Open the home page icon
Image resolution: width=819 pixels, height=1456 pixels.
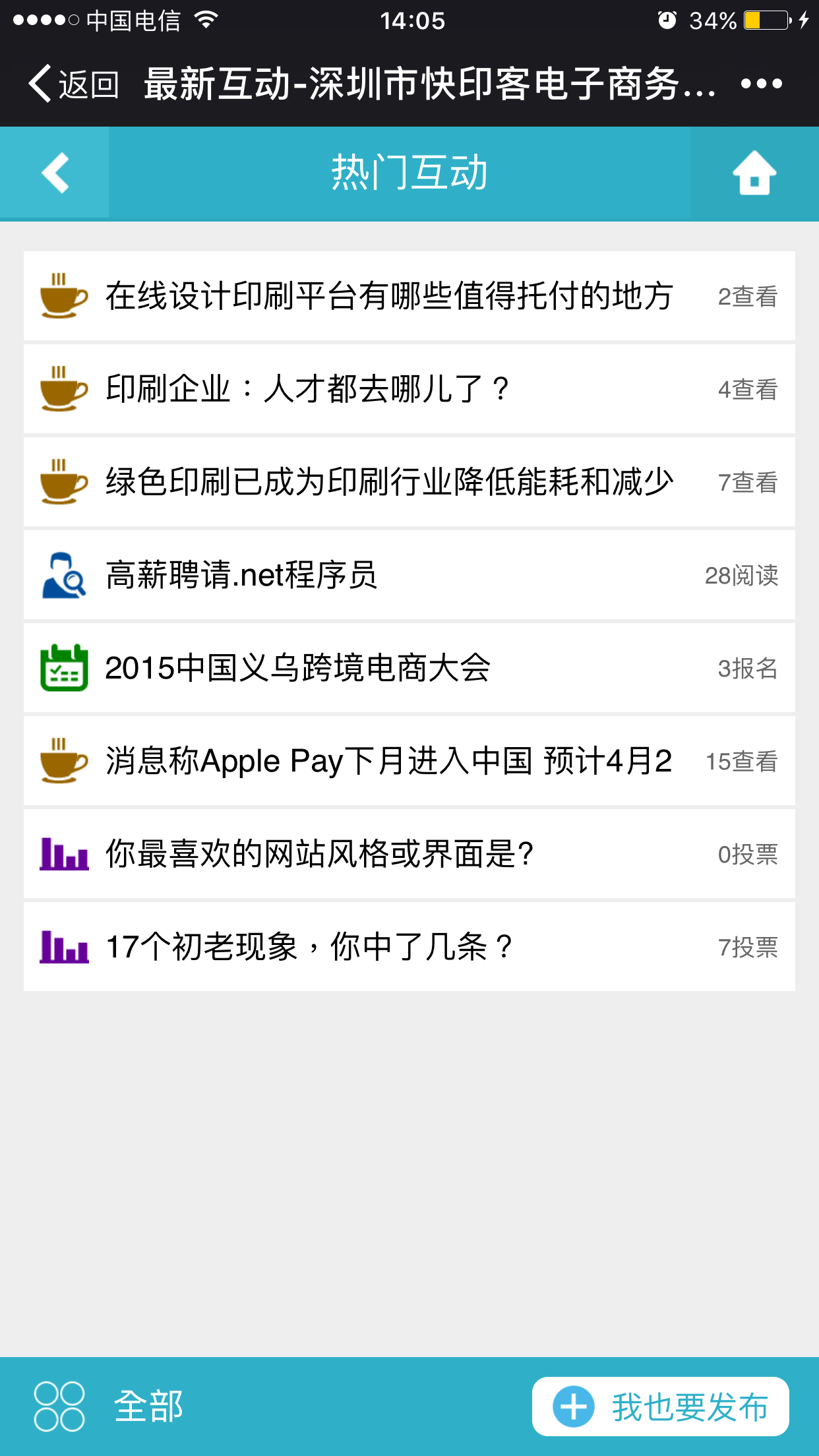(754, 173)
